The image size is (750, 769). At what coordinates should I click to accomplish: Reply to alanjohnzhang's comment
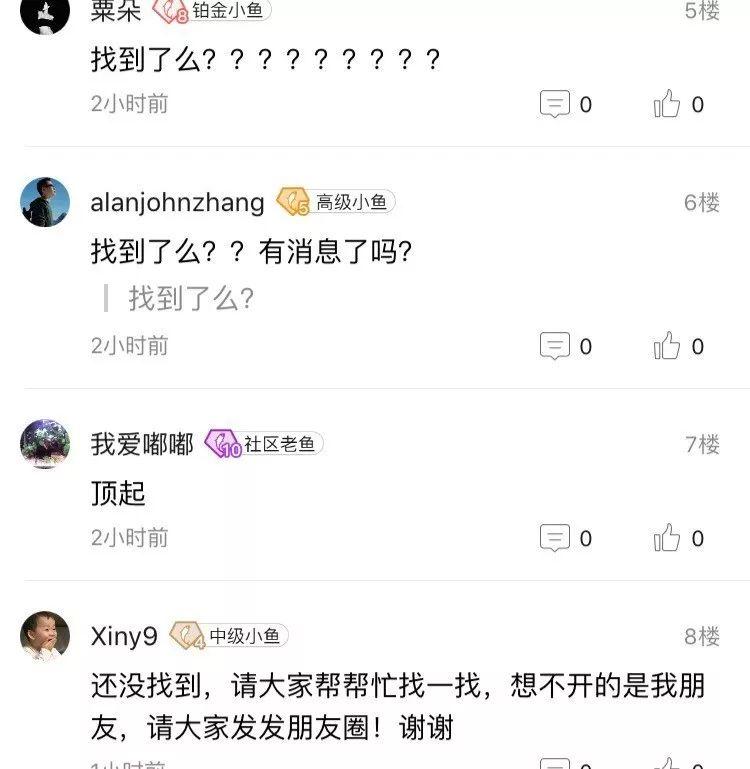click(x=555, y=346)
